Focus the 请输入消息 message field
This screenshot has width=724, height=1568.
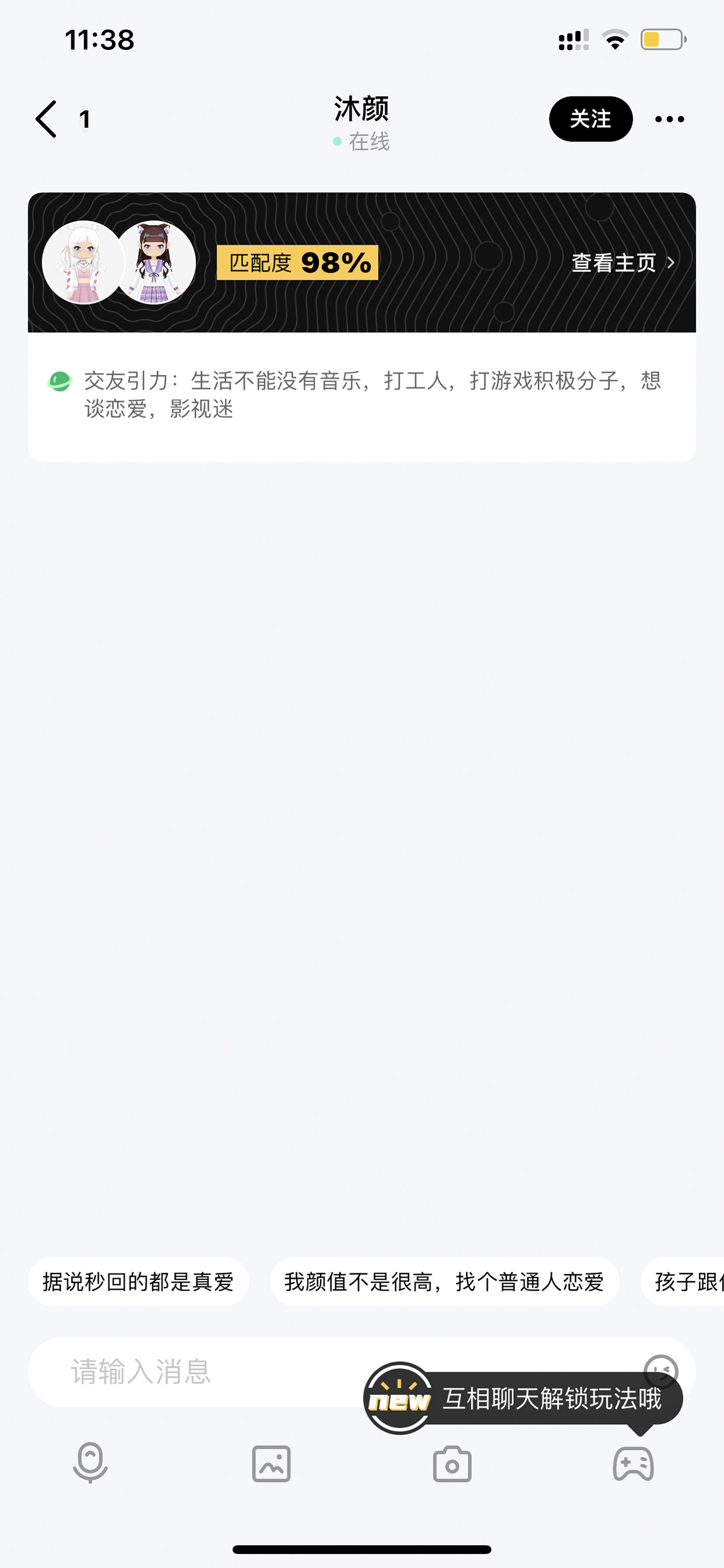(201, 1371)
